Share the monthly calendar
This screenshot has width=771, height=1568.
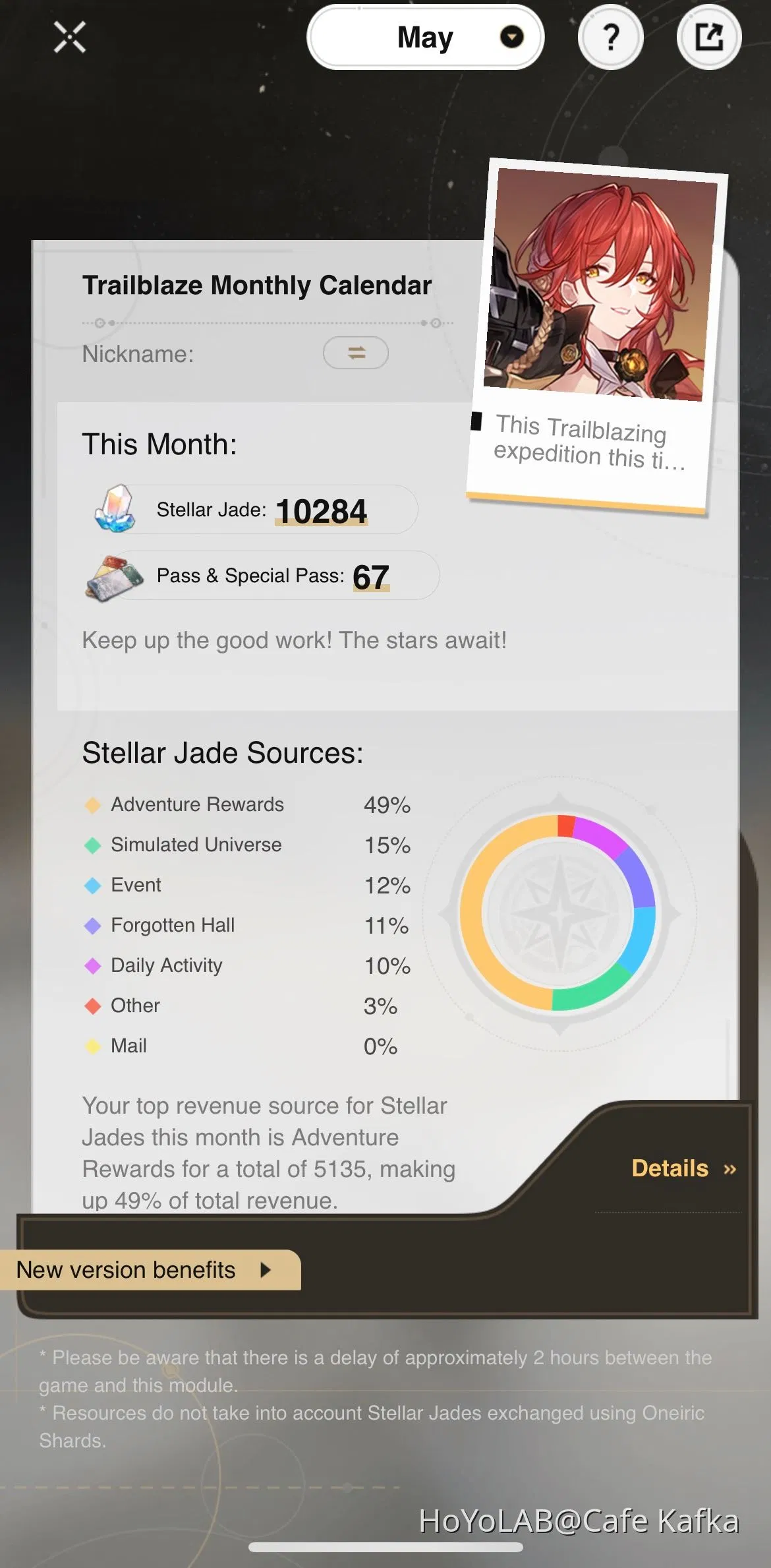[708, 38]
